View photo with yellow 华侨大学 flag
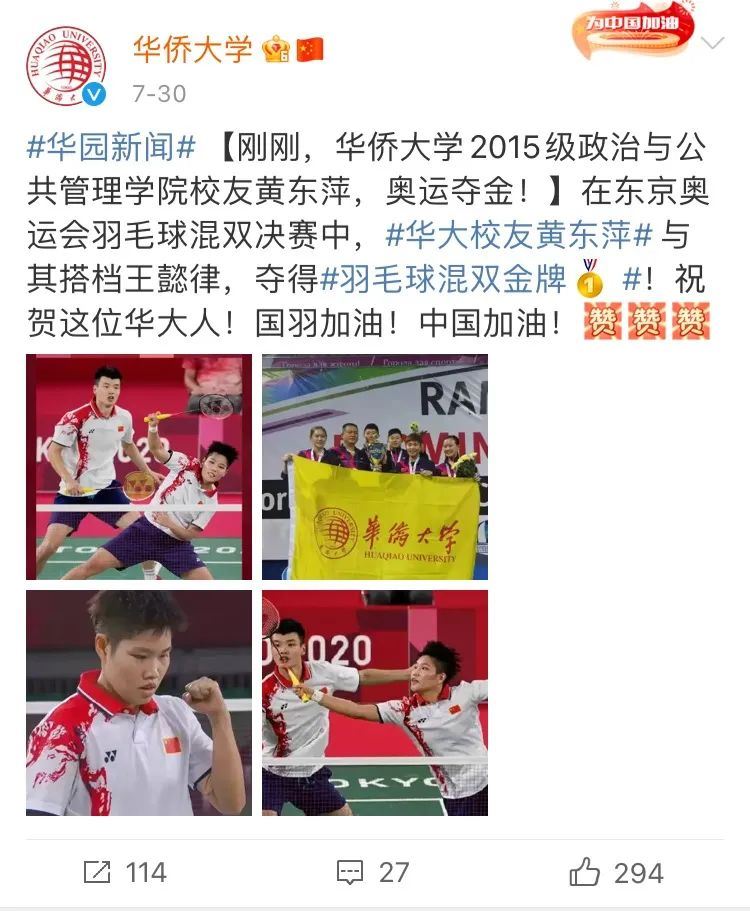This screenshot has height=911, width=750. pos(375,467)
